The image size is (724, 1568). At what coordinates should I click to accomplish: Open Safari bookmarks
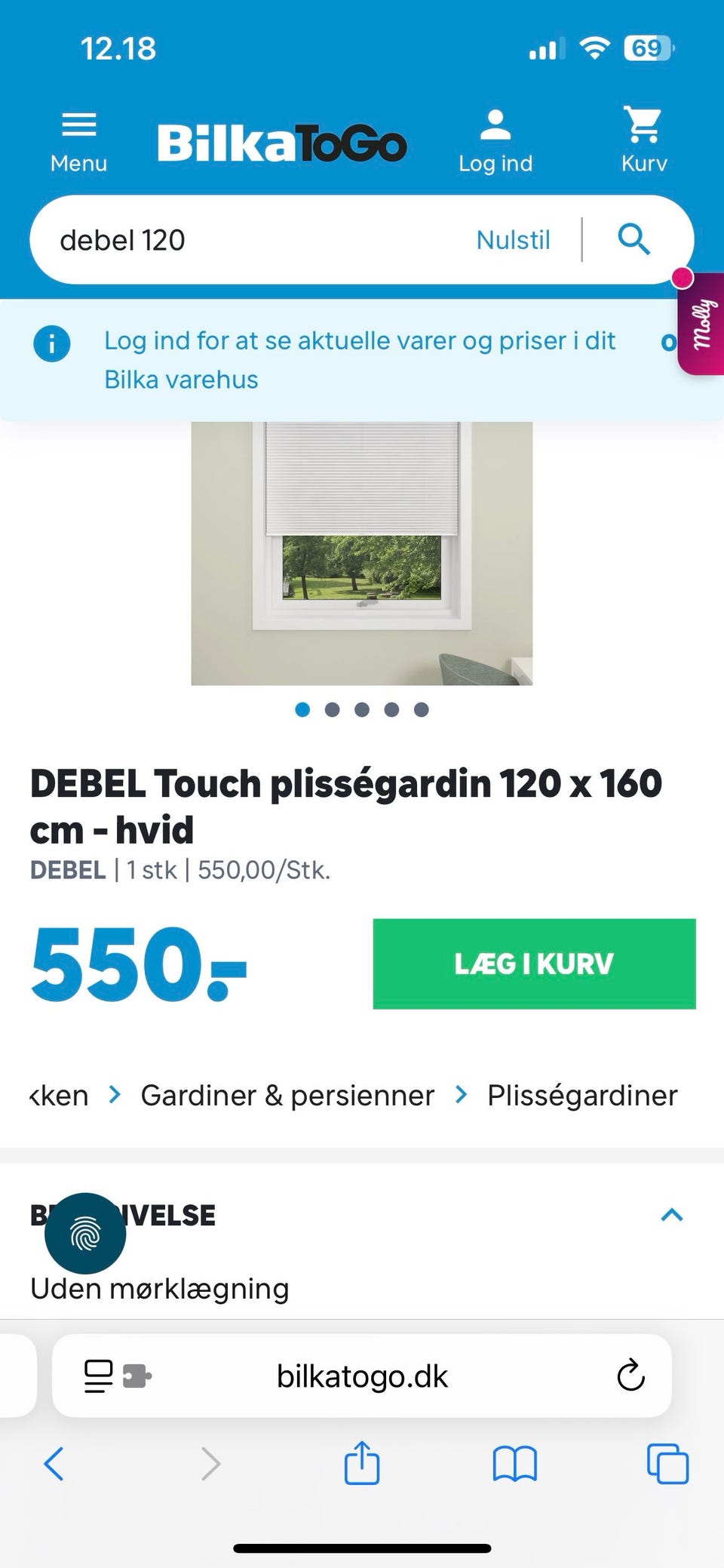point(515,1464)
